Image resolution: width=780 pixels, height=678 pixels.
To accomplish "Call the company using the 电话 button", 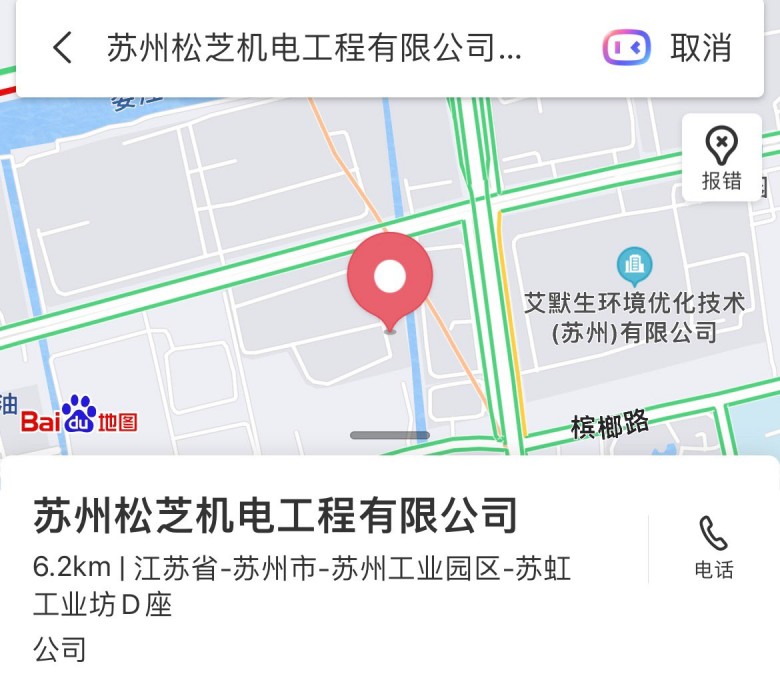I will click(713, 548).
